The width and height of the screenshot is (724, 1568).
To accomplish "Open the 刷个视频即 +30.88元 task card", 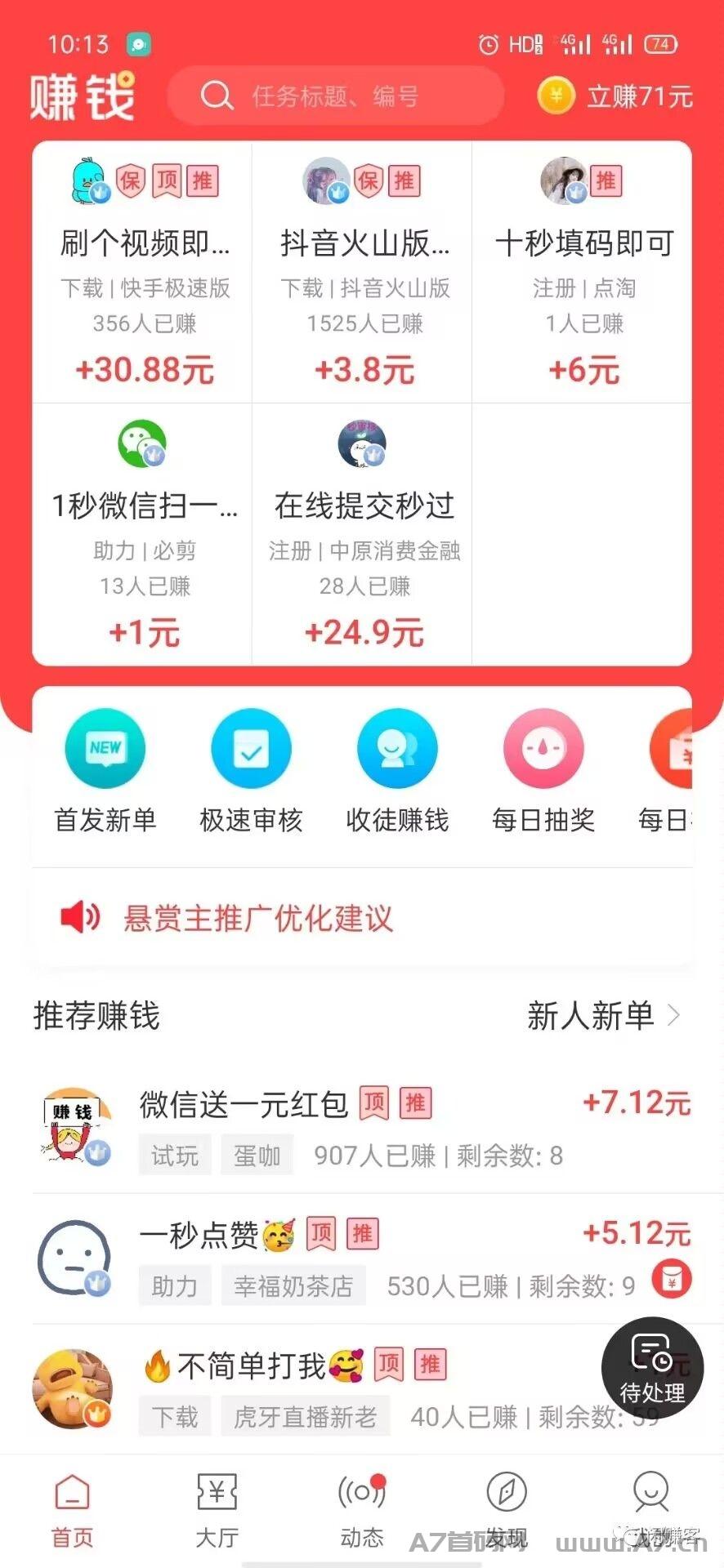I will [142, 272].
